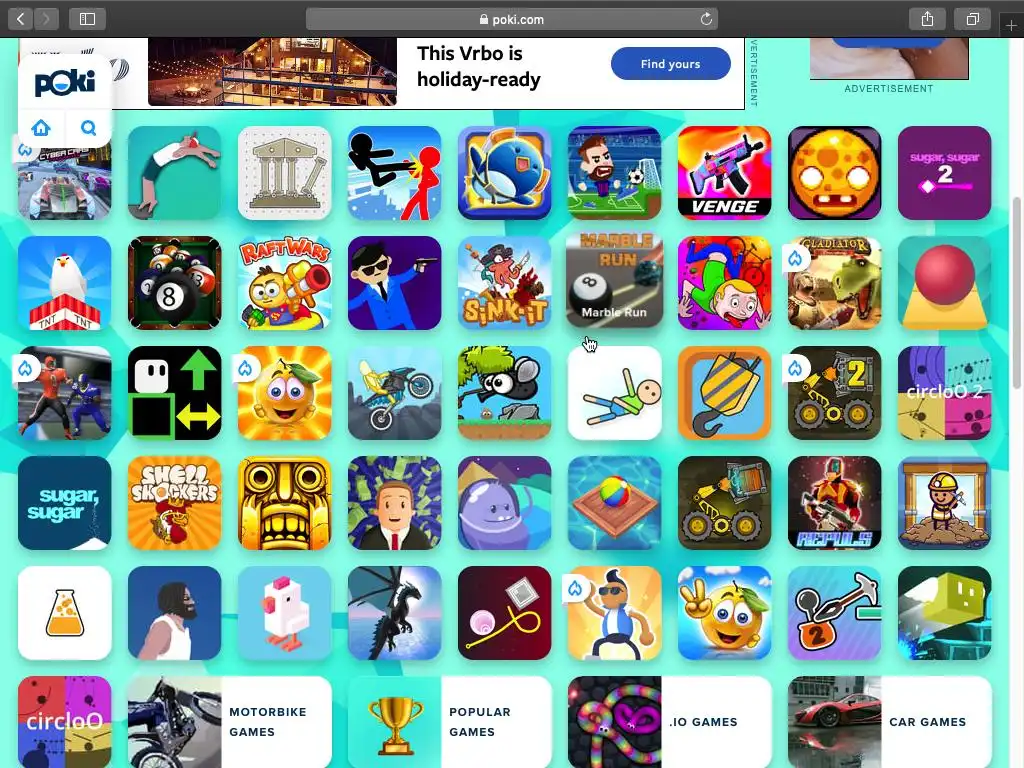View Car Games category
The width and height of the screenshot is (1024, 768).
[x=890, y=722]
